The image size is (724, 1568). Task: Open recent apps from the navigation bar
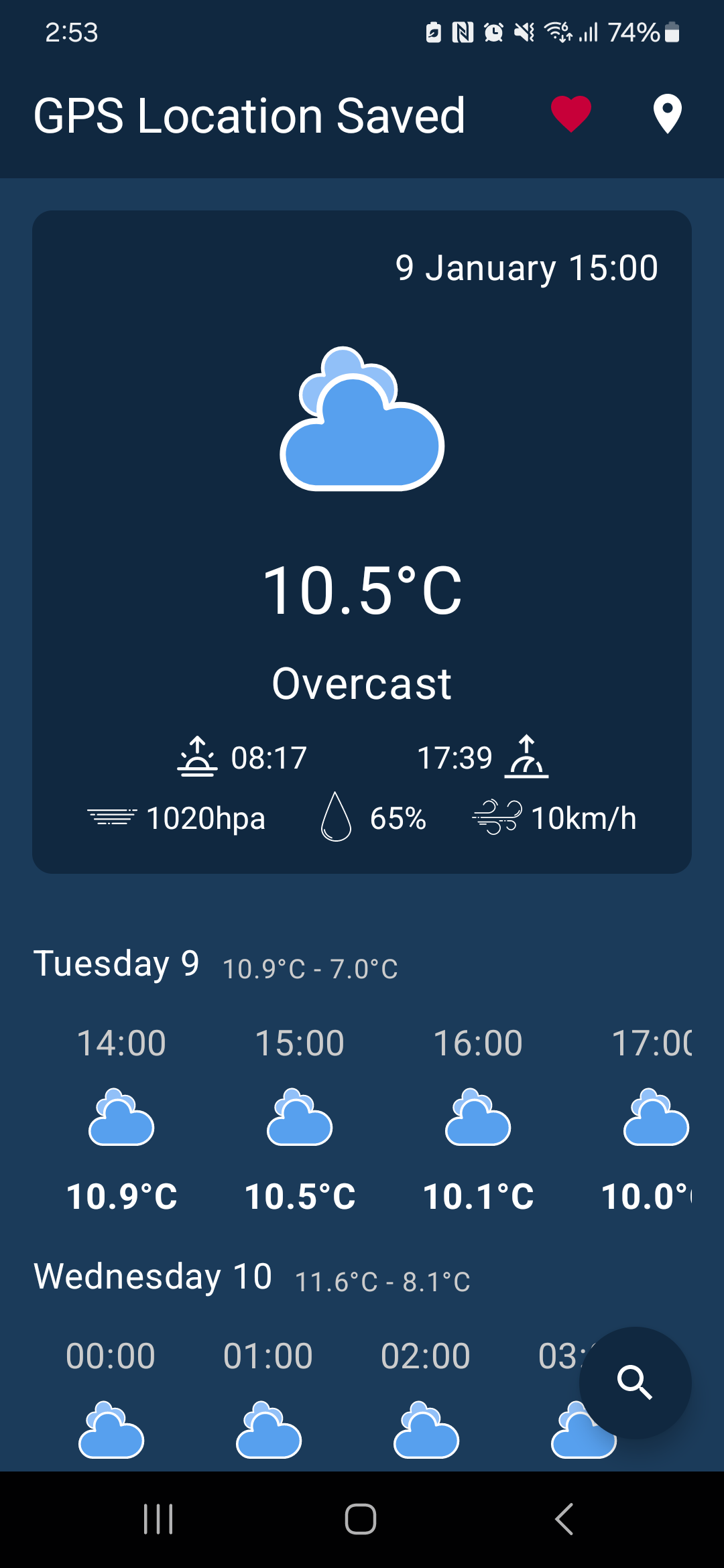[159, 1518]
